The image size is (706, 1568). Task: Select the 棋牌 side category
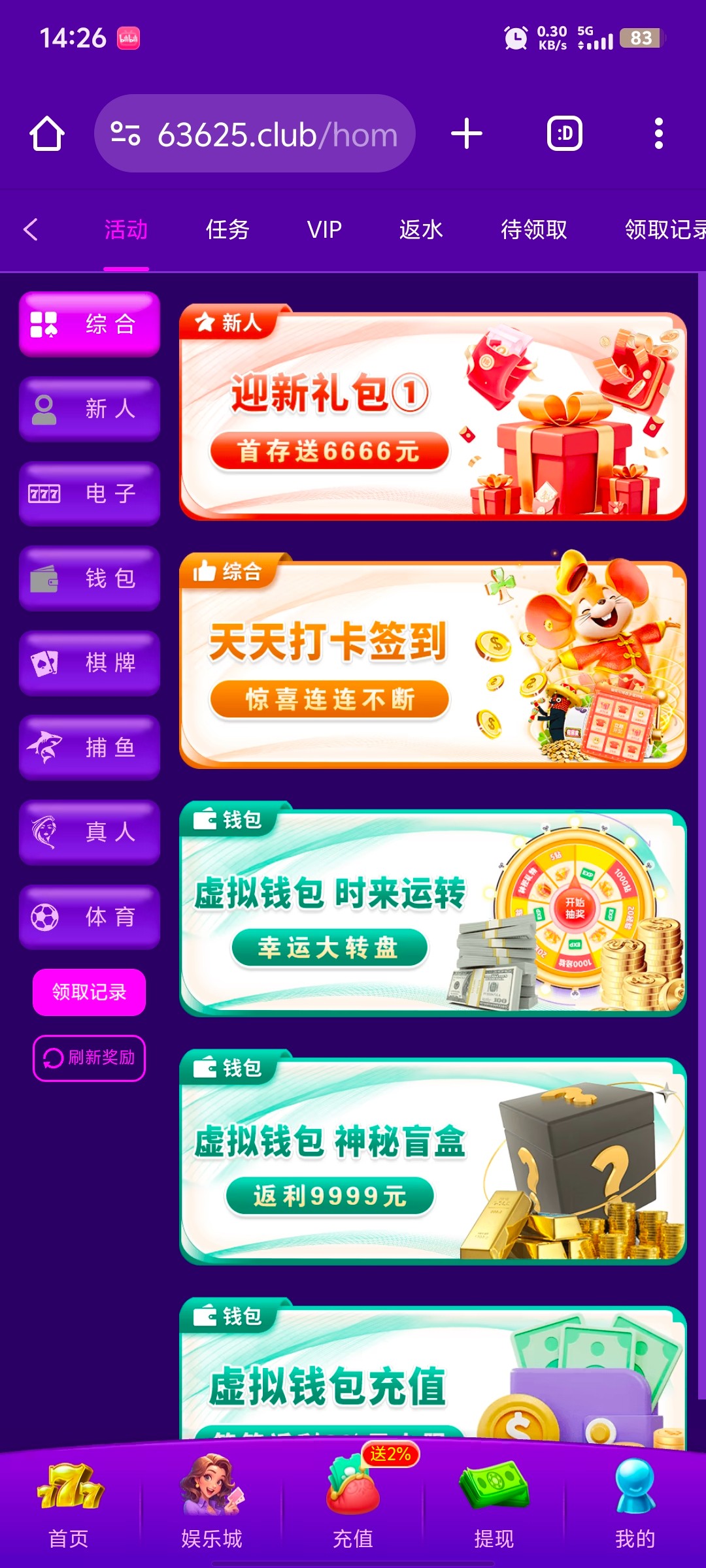tap(90, 662)
